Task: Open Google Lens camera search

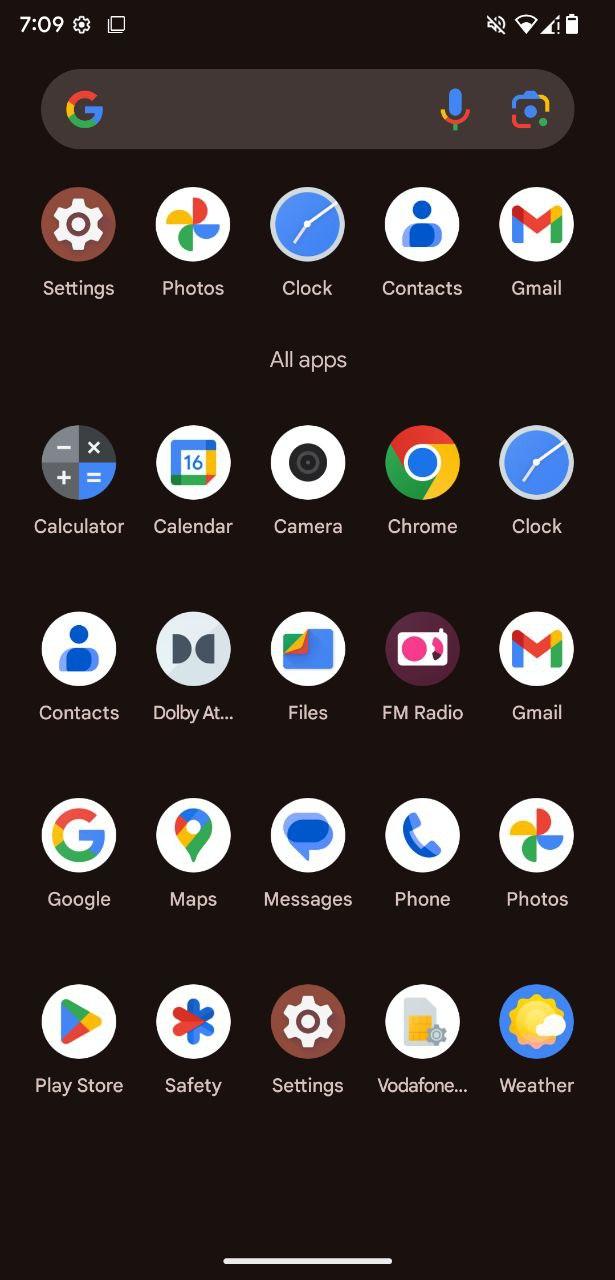Action: pos(530,109)
